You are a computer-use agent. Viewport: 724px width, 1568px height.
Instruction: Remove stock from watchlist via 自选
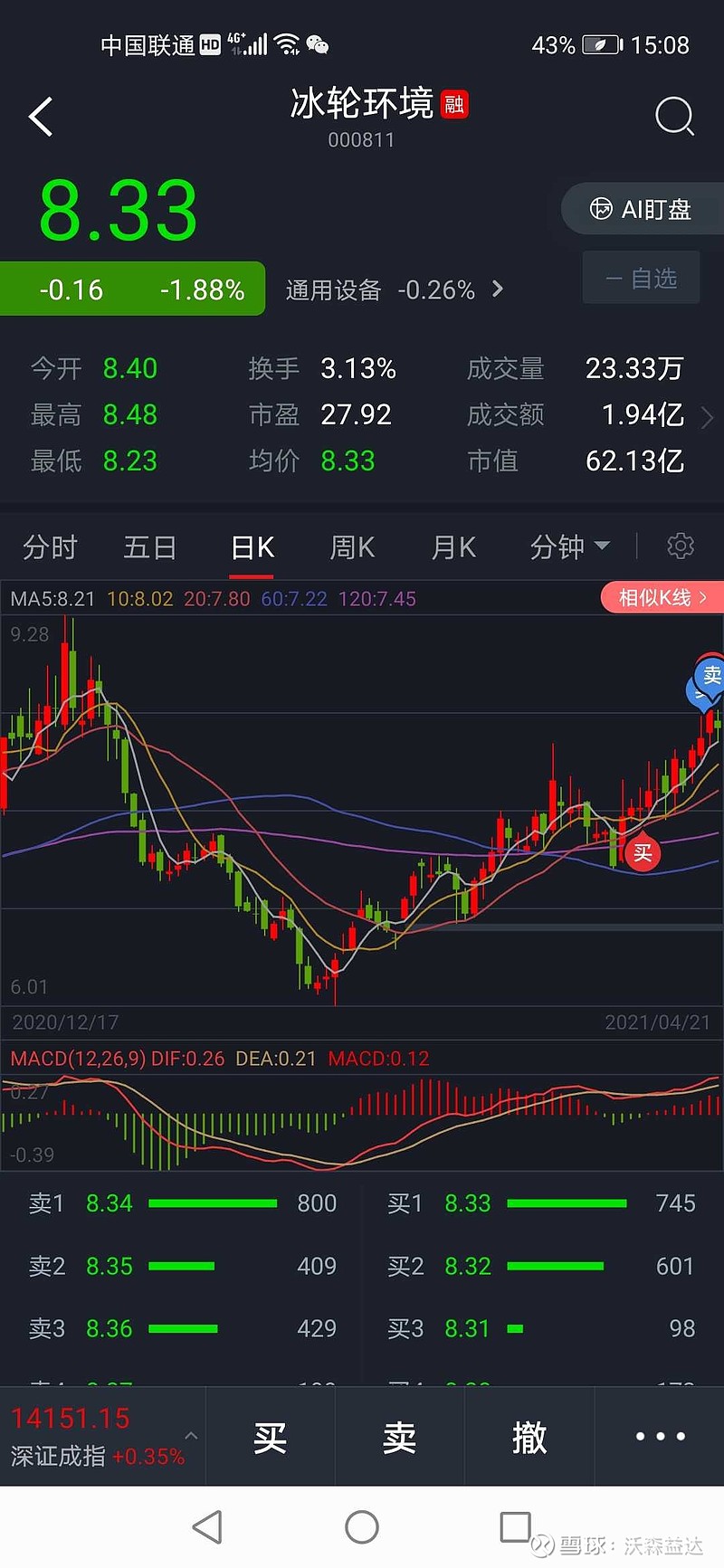641,278
